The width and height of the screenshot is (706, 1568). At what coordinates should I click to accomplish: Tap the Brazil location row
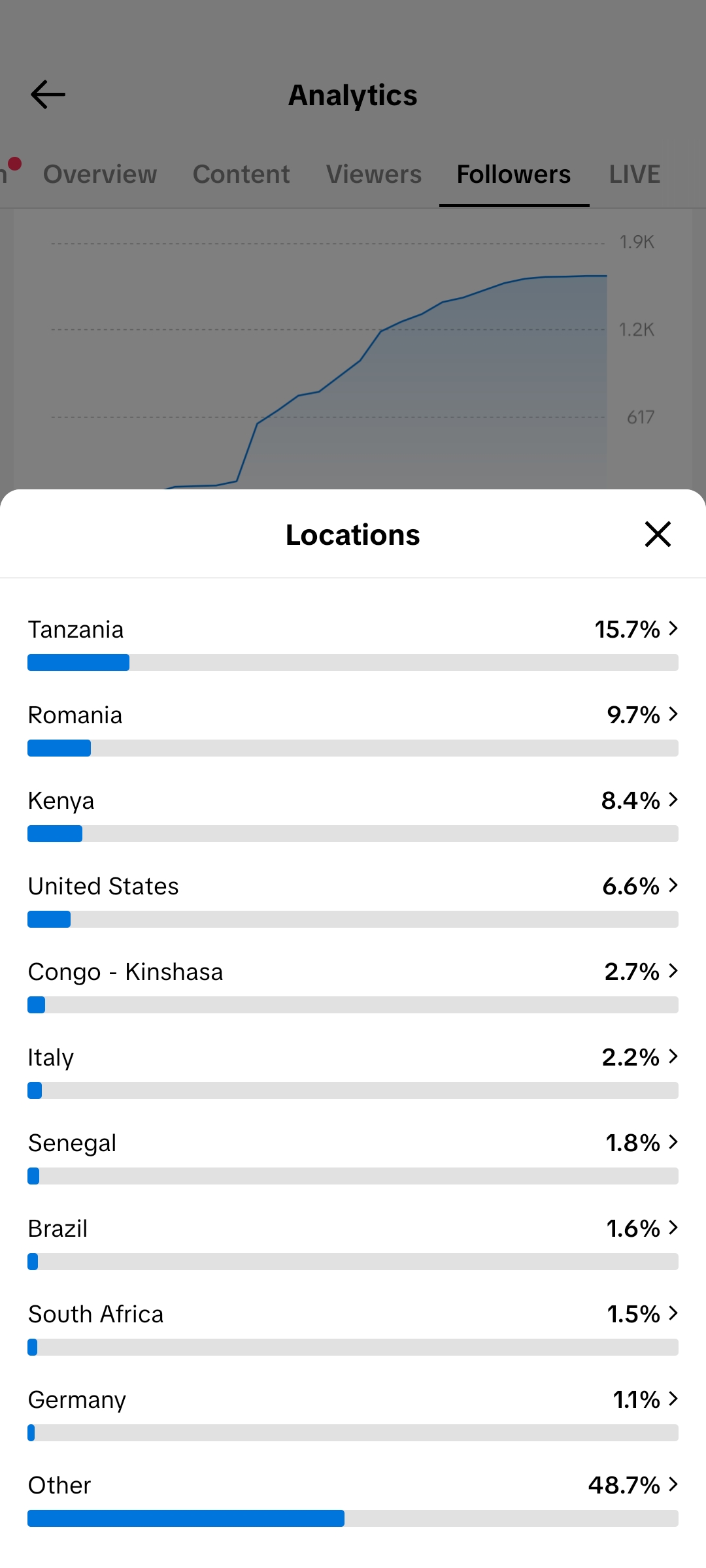[353, 1242]
